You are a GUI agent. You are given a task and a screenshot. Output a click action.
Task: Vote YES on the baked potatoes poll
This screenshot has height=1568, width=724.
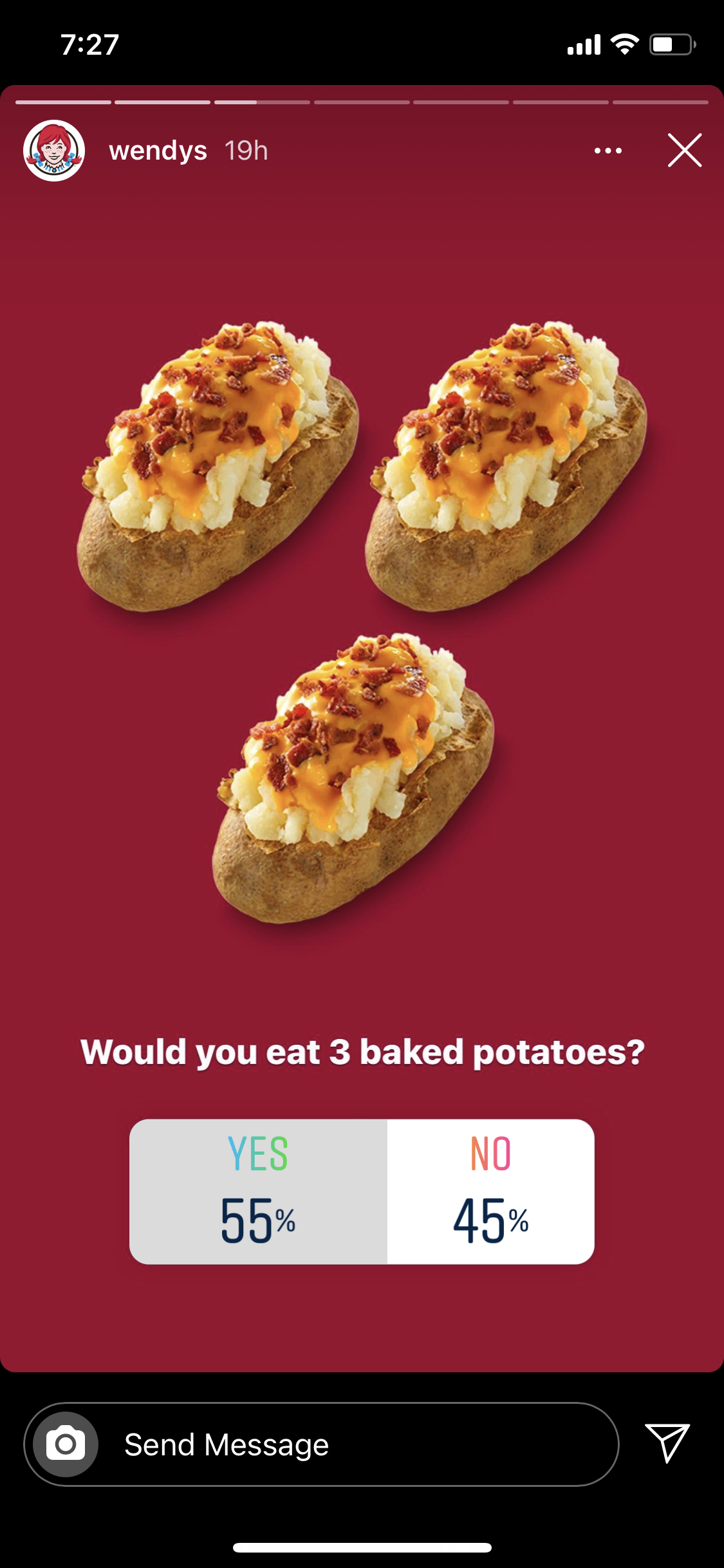[x=258, y=1191]
